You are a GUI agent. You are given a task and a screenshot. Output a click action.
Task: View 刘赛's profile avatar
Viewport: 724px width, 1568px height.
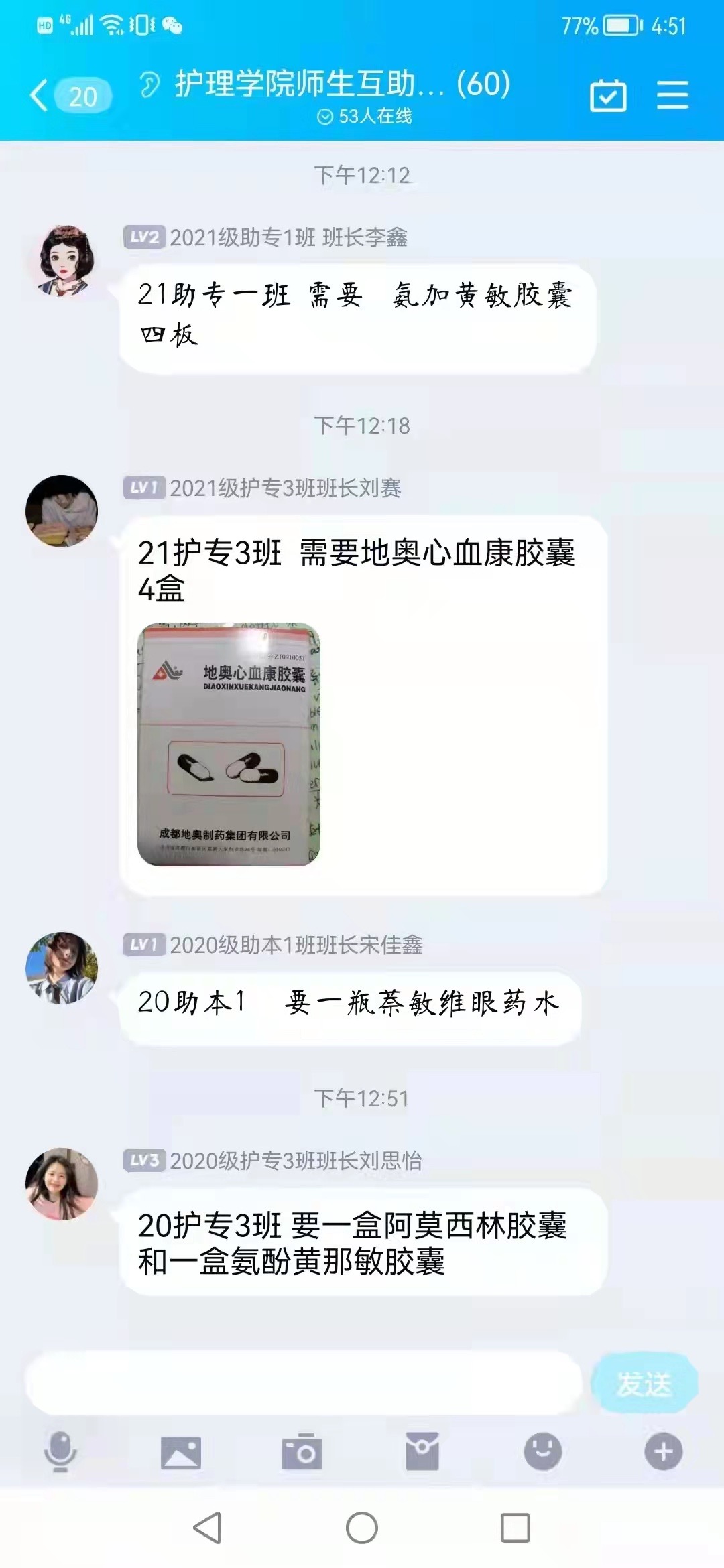tap(62, 511)
